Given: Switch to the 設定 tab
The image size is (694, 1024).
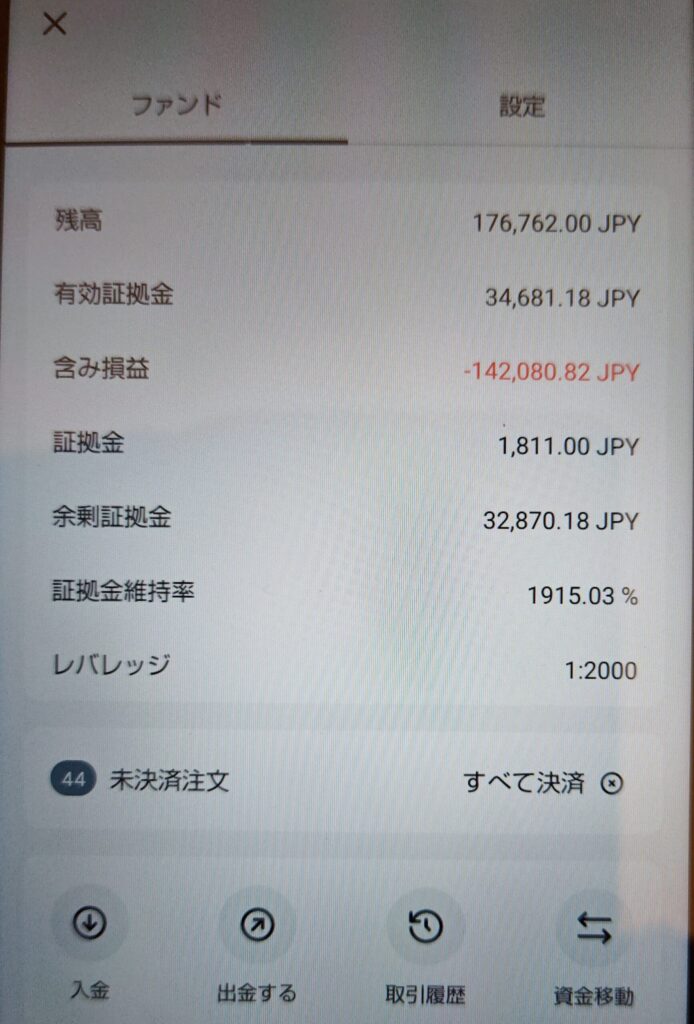Looking at the screenshot, I should 521,106.
